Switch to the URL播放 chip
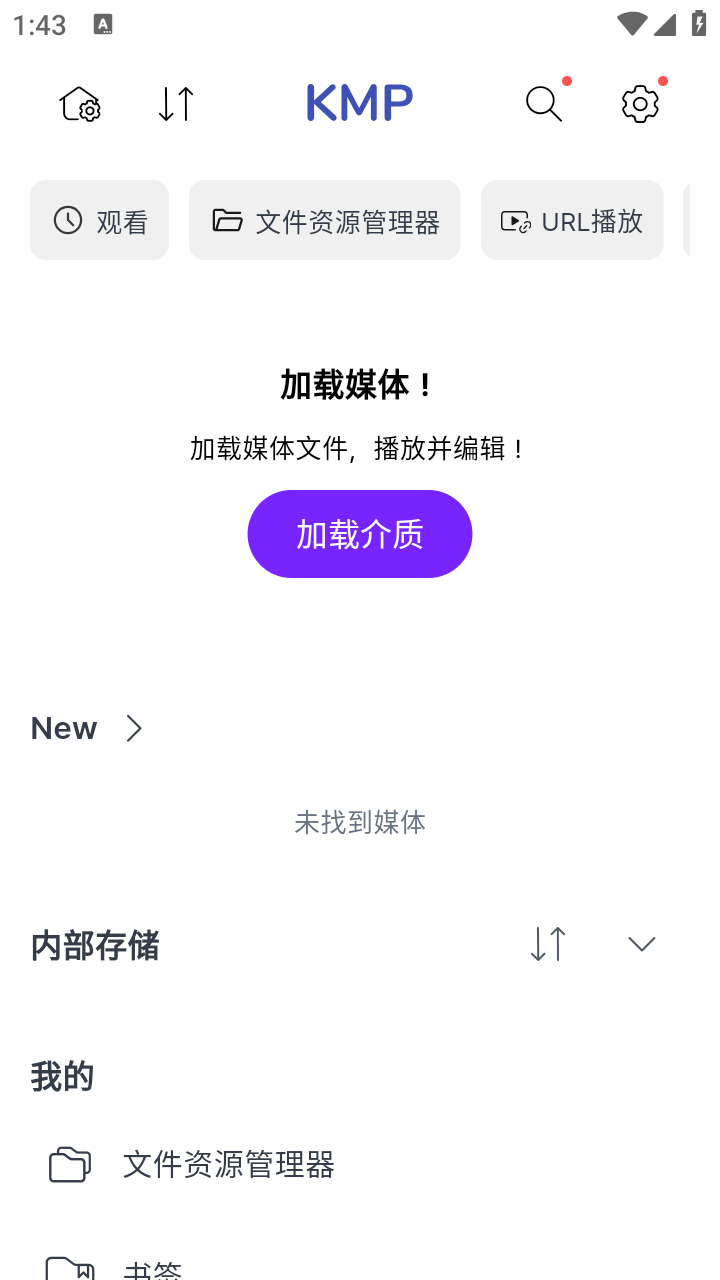The height and width of the screenshot is (1280, 720). click(x=571, y=219)
